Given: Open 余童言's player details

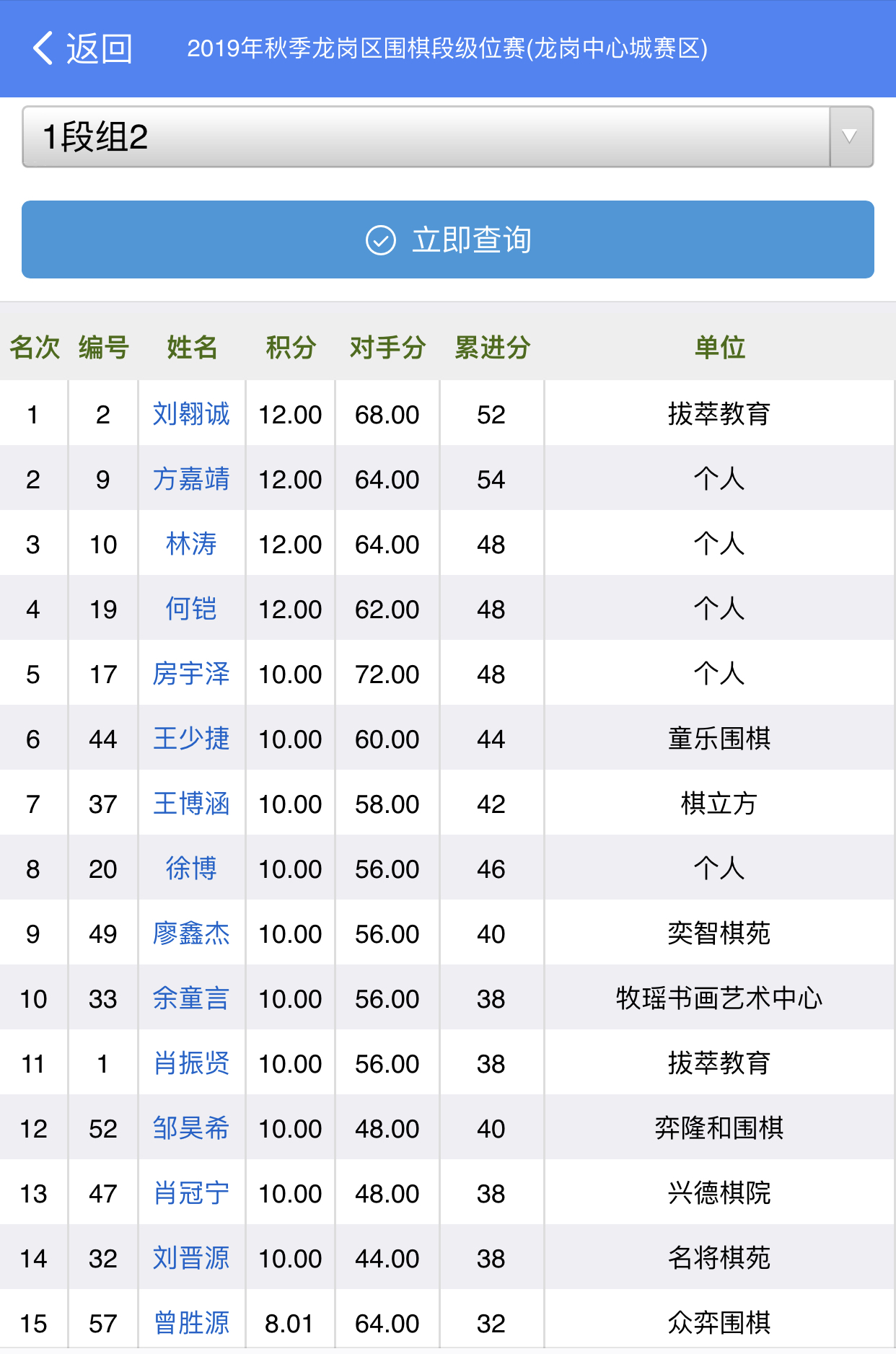Looking at the screenshot, I should pos(191,998).
